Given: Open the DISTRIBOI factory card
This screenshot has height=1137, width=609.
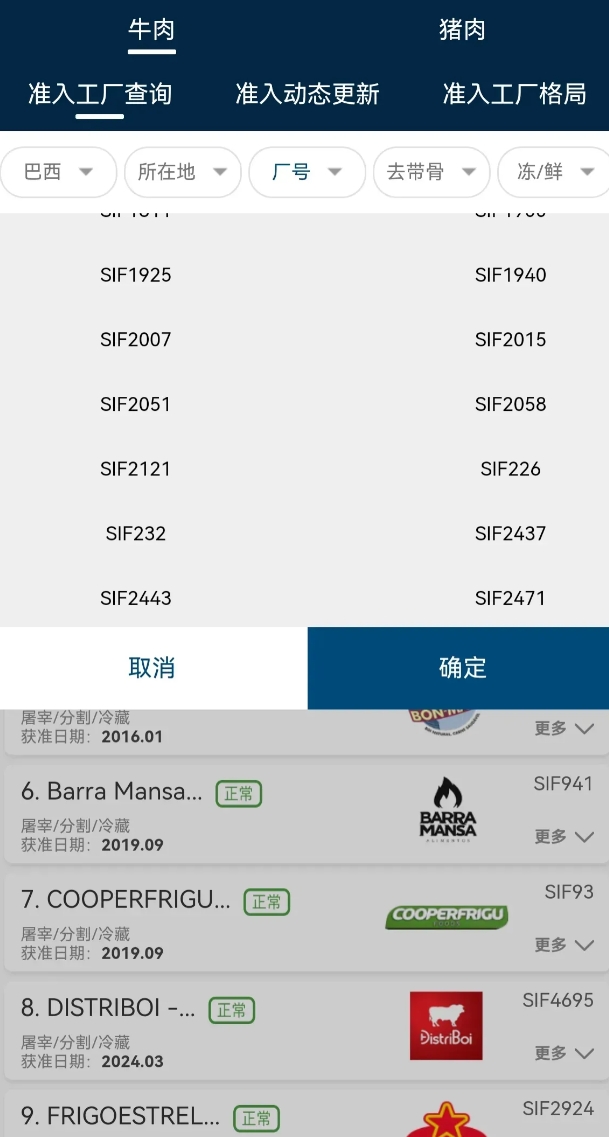Looking at the screenshot, I should click(x=304, y=1030).
